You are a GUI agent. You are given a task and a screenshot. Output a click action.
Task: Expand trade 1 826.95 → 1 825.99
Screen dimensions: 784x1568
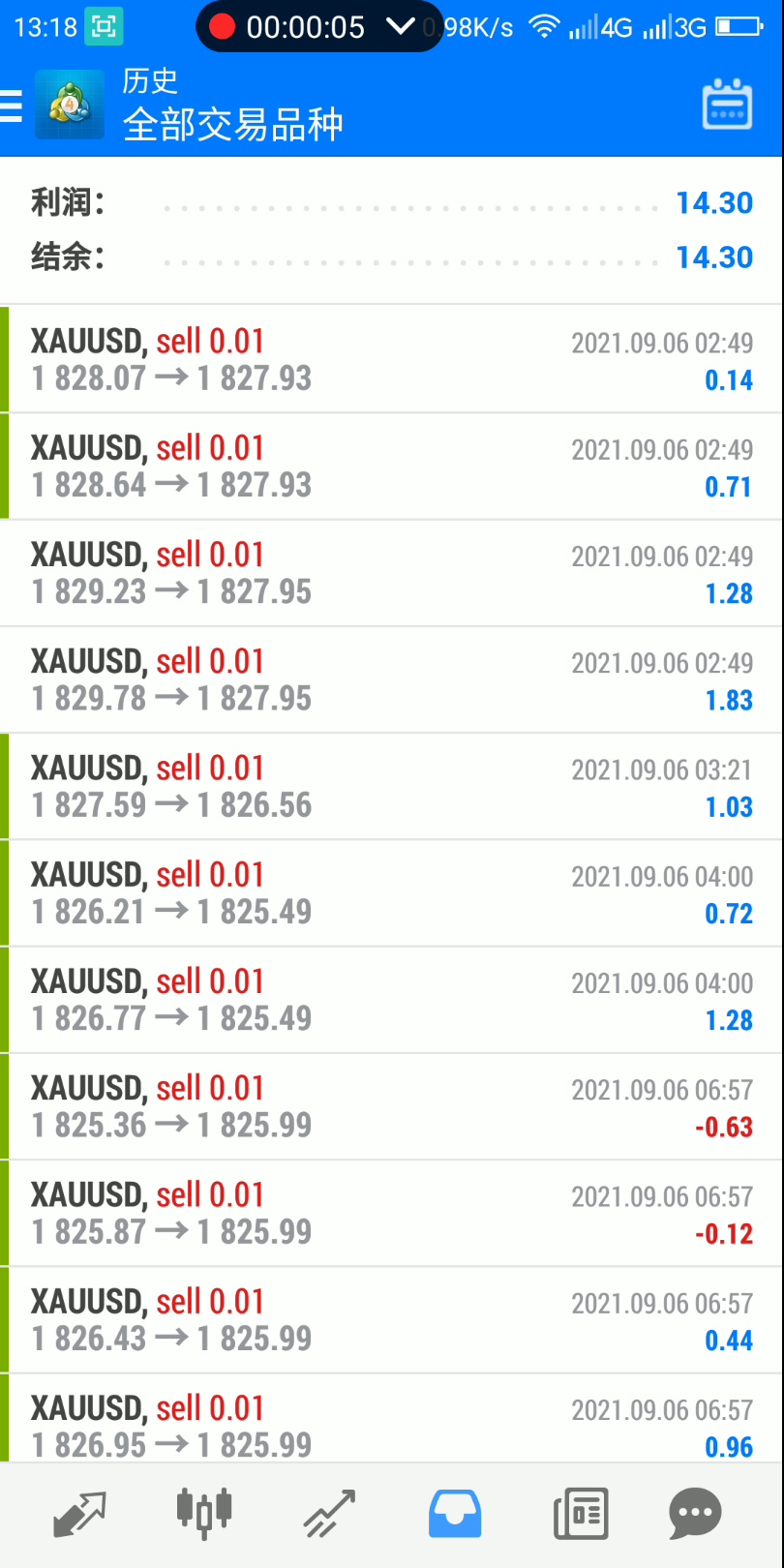392,1418
